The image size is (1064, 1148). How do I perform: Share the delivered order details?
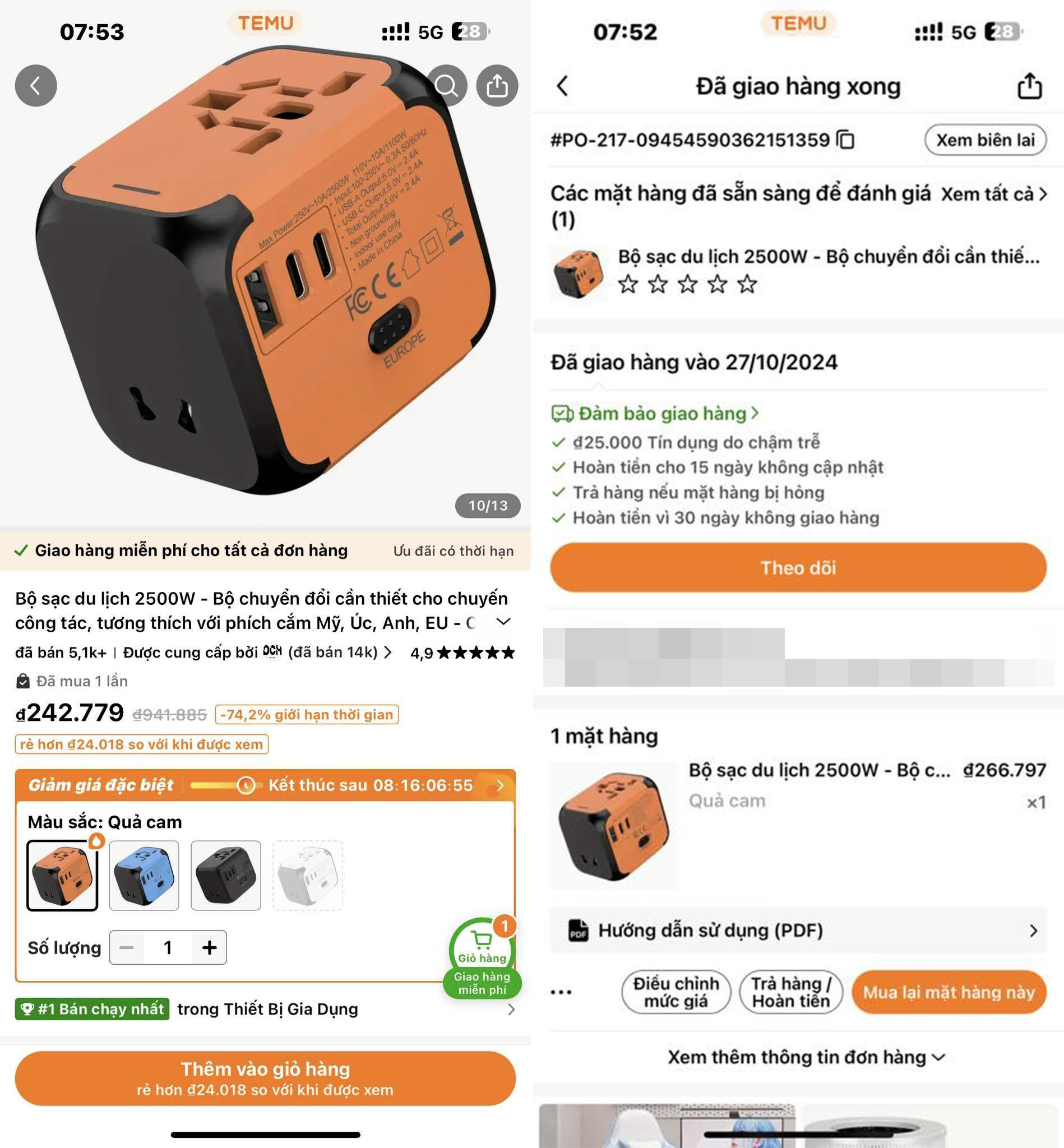(x=1029, y=86)
